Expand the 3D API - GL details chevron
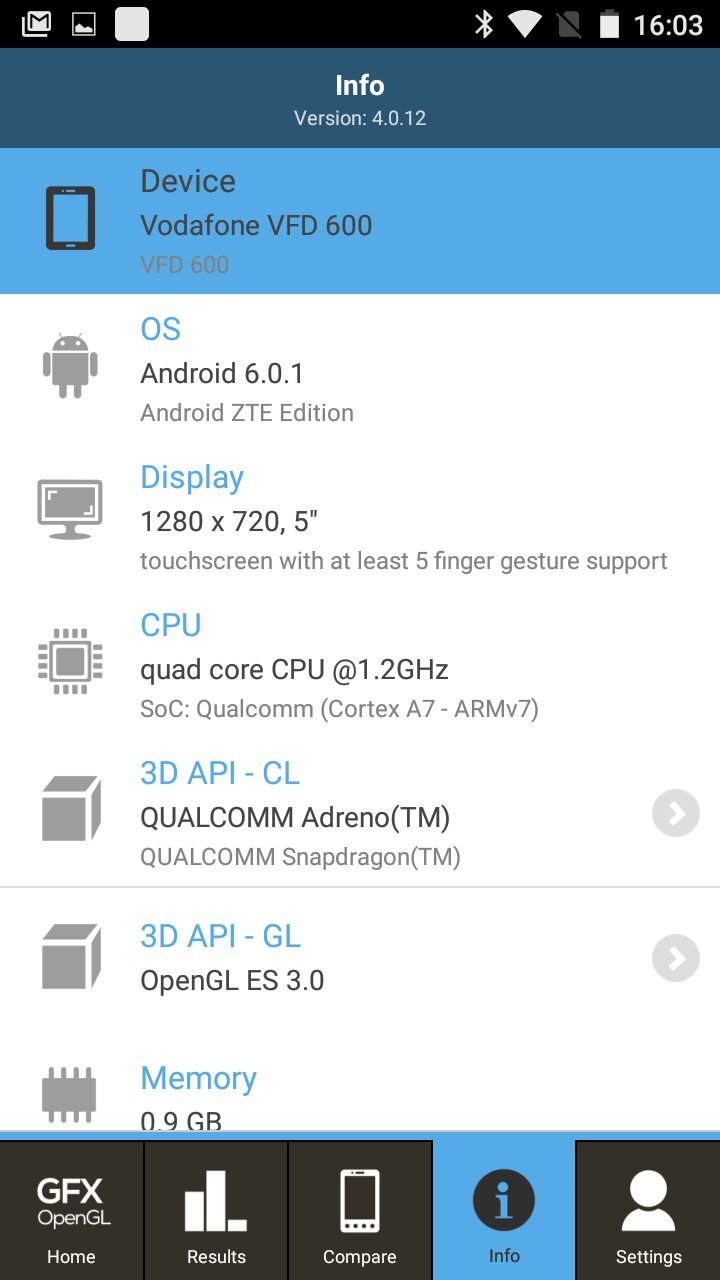 click(675, 958)
